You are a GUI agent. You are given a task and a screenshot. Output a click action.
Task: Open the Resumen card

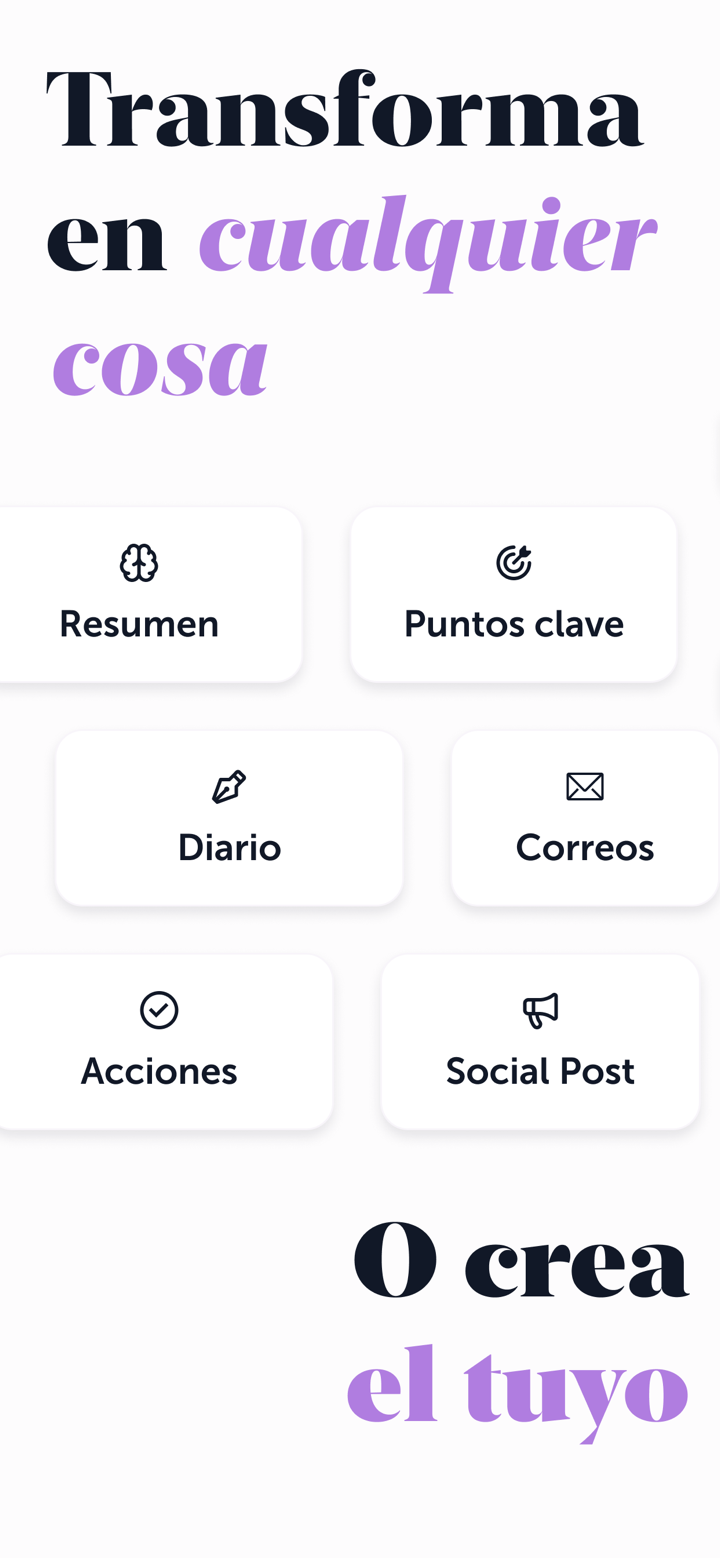point(139,594)
